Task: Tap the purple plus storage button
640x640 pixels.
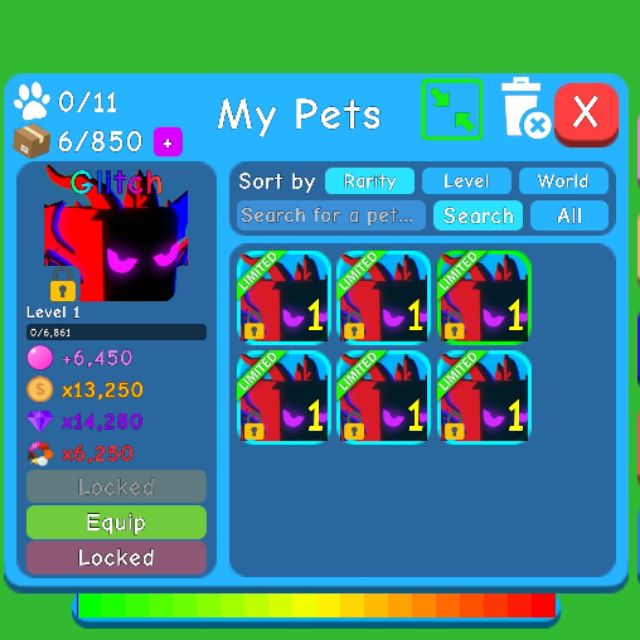Action: click(167, 143)
